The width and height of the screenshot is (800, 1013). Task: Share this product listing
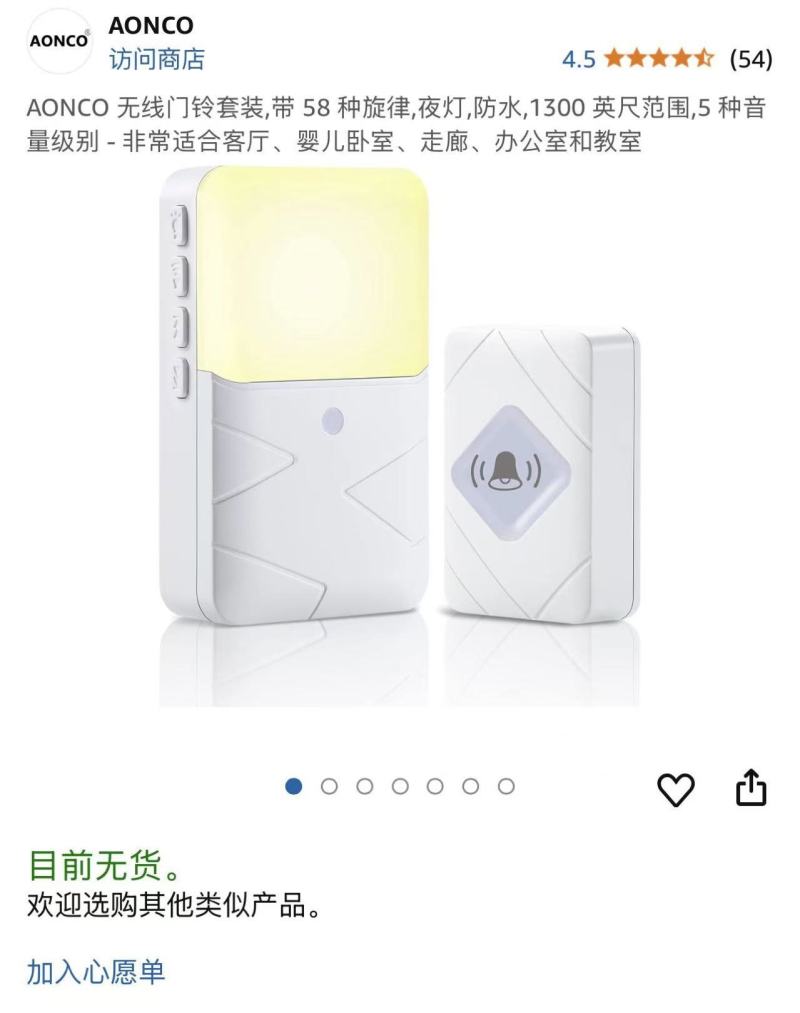click(x=751, y=788)
